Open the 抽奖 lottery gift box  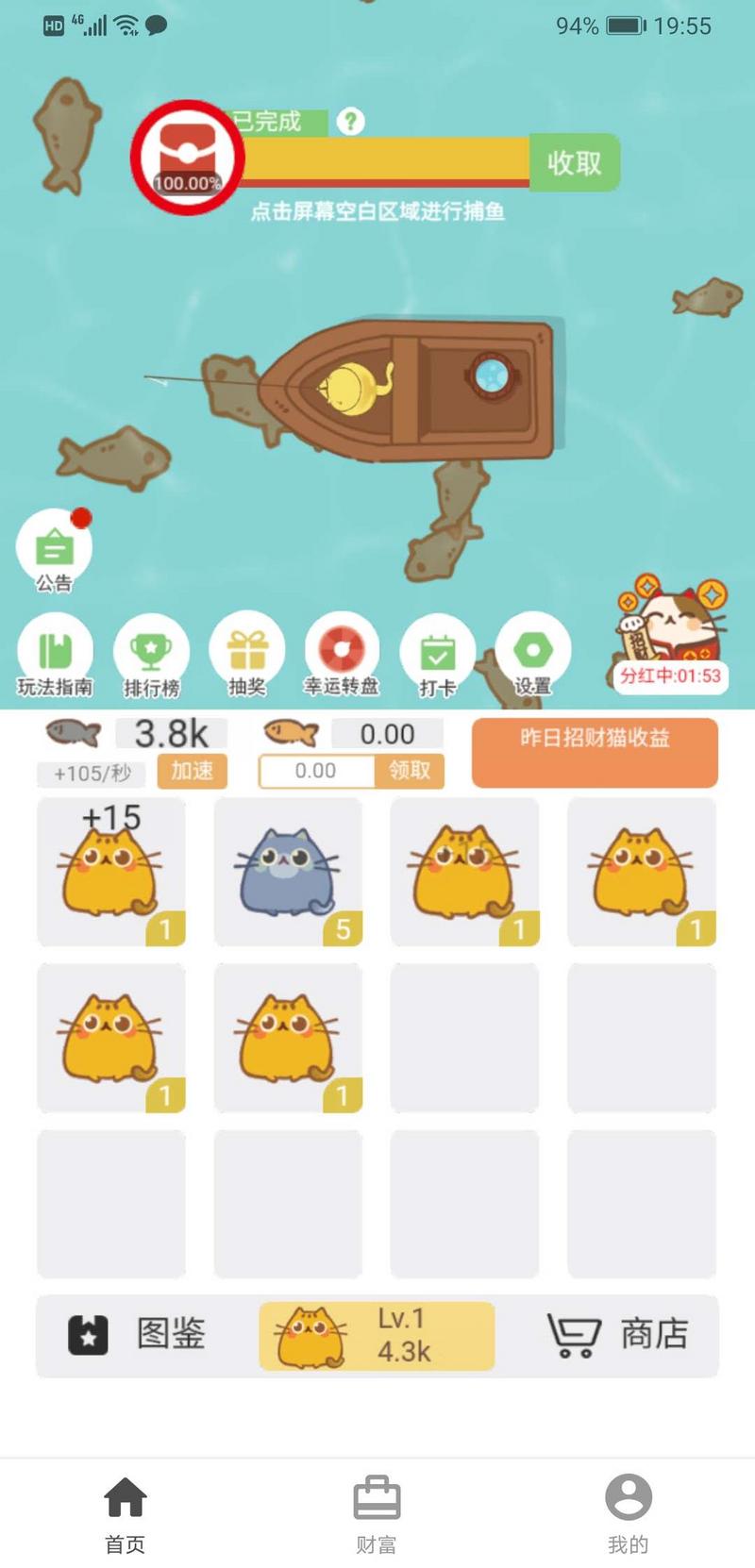[x=246, y=651]
